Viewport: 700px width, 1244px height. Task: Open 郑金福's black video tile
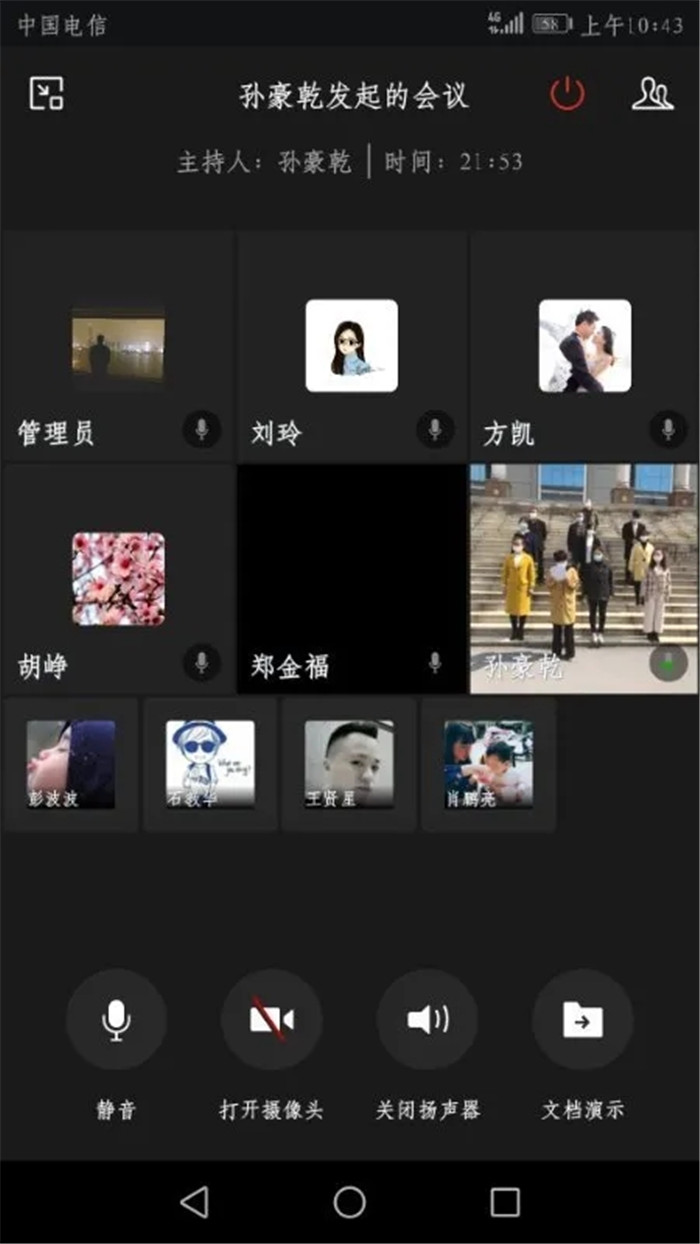[351, 578]
